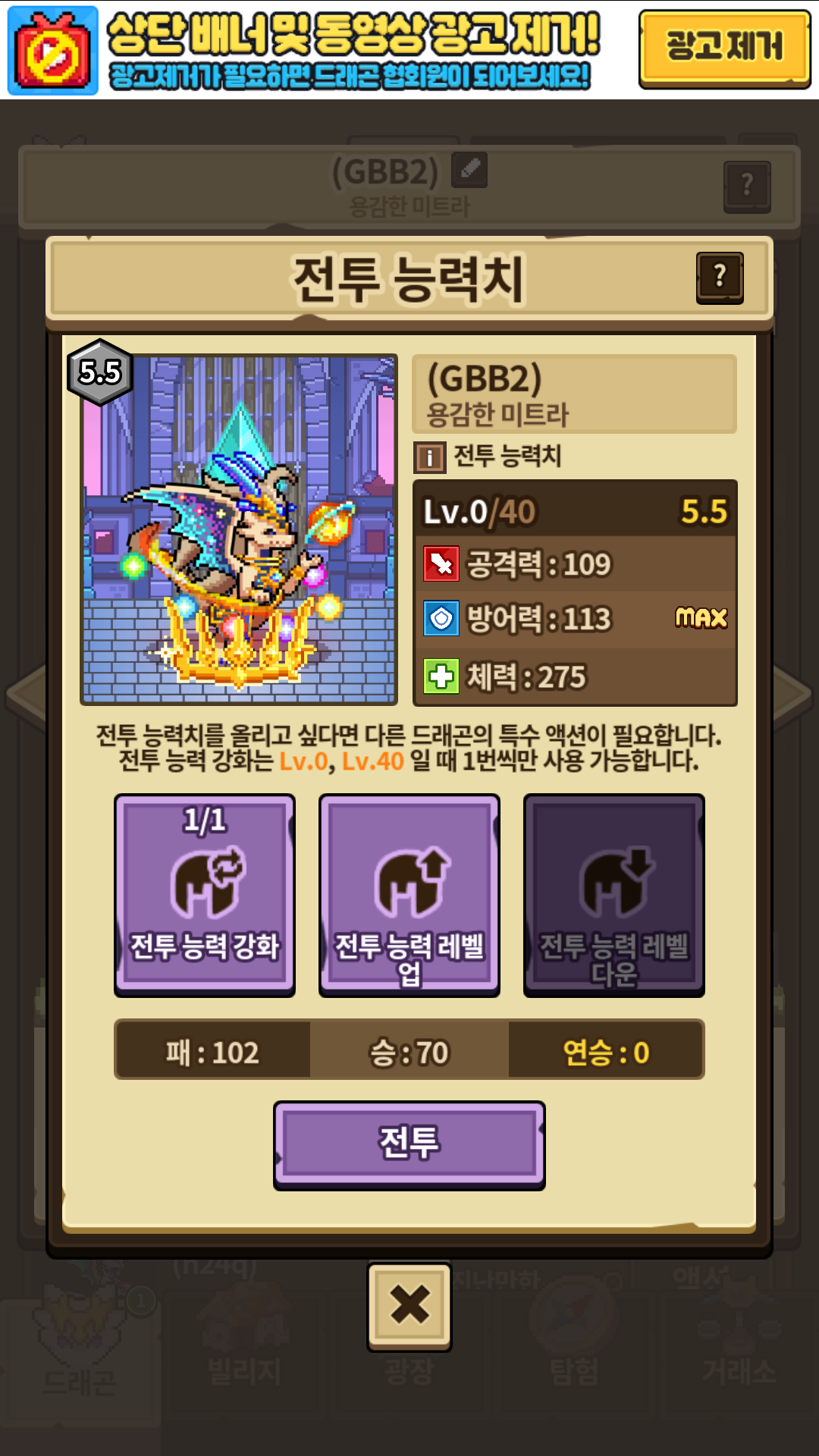The image size is (819, 1456).
Task: Close the dialog with the X button
Action: 409,1307
